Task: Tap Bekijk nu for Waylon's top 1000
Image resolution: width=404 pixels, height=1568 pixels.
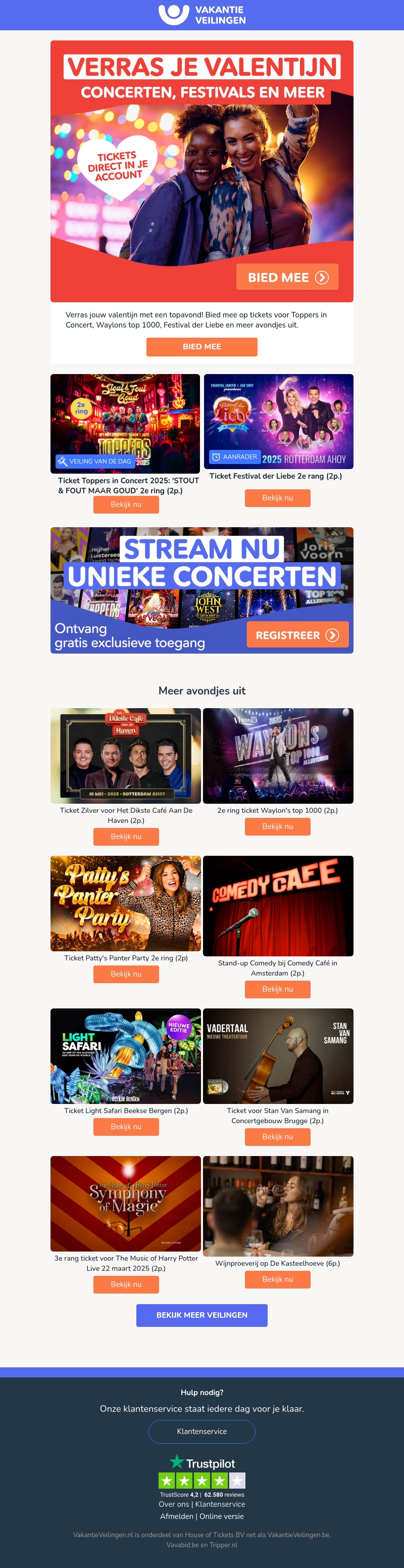Action: 277,826
